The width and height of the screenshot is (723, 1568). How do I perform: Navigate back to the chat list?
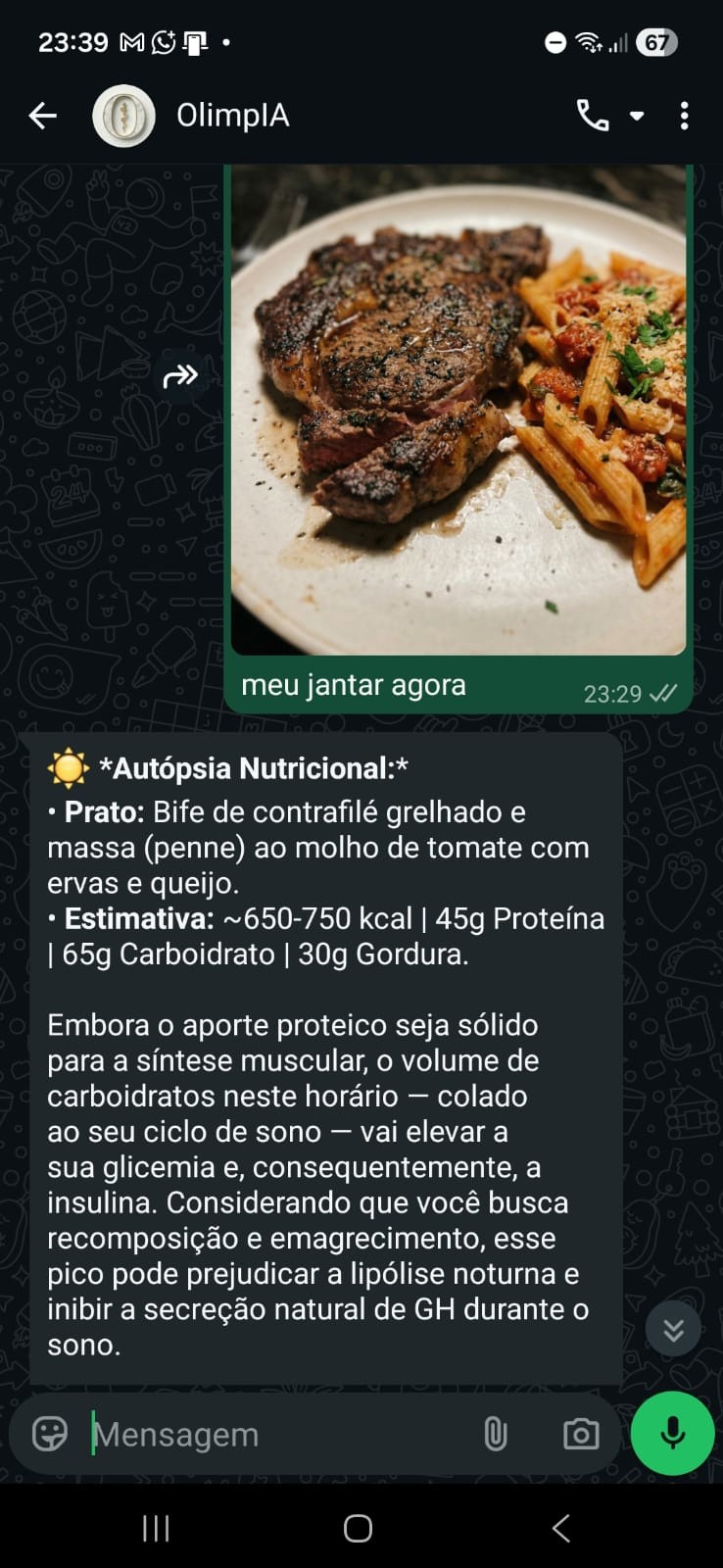tap(42, 115)
